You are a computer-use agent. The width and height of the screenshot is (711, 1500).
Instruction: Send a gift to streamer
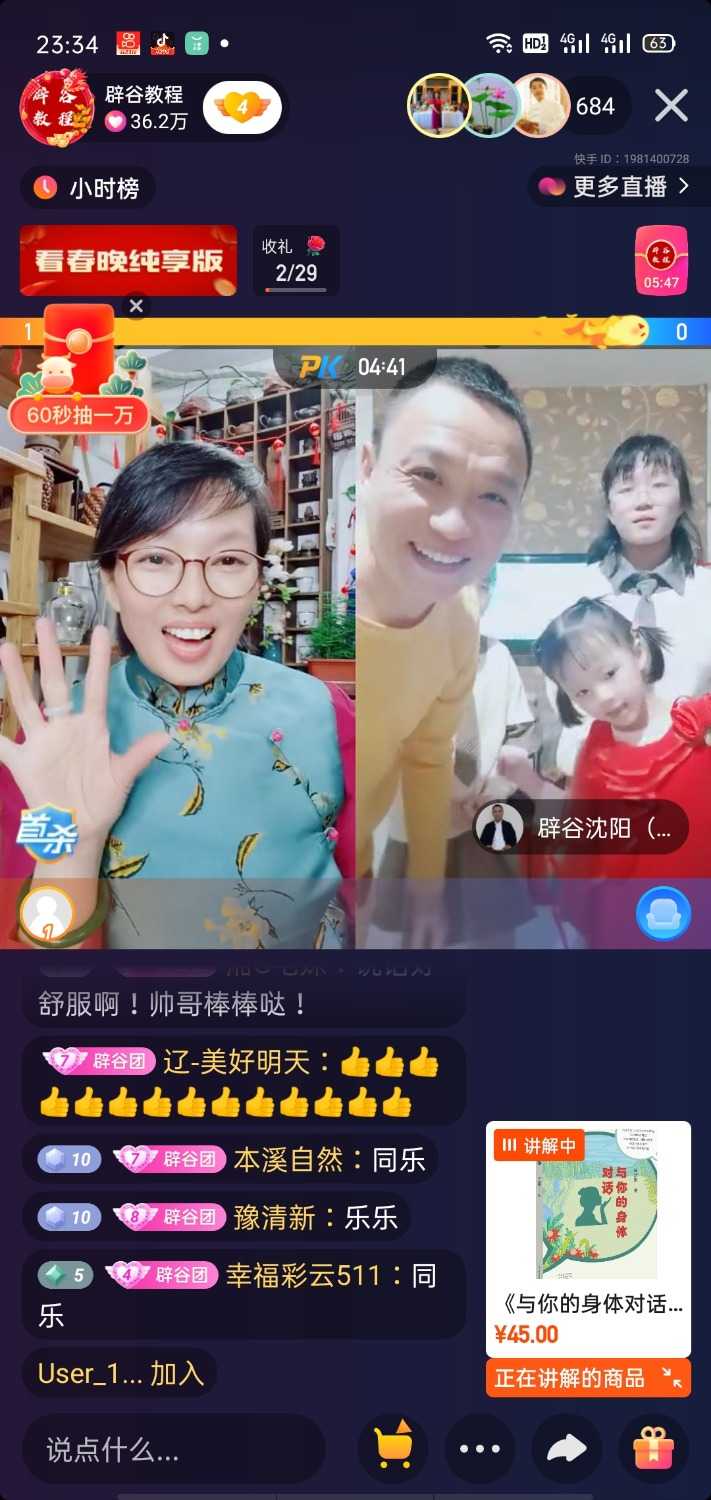[652, 1448]
